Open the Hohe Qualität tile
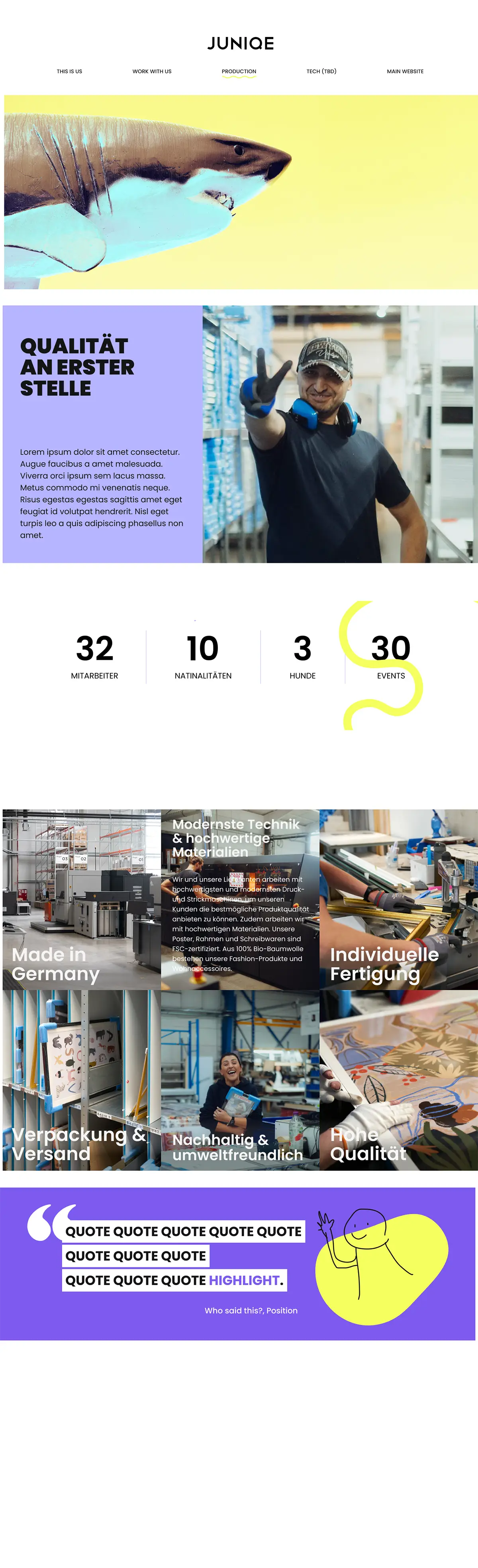 click(398, 1080)
